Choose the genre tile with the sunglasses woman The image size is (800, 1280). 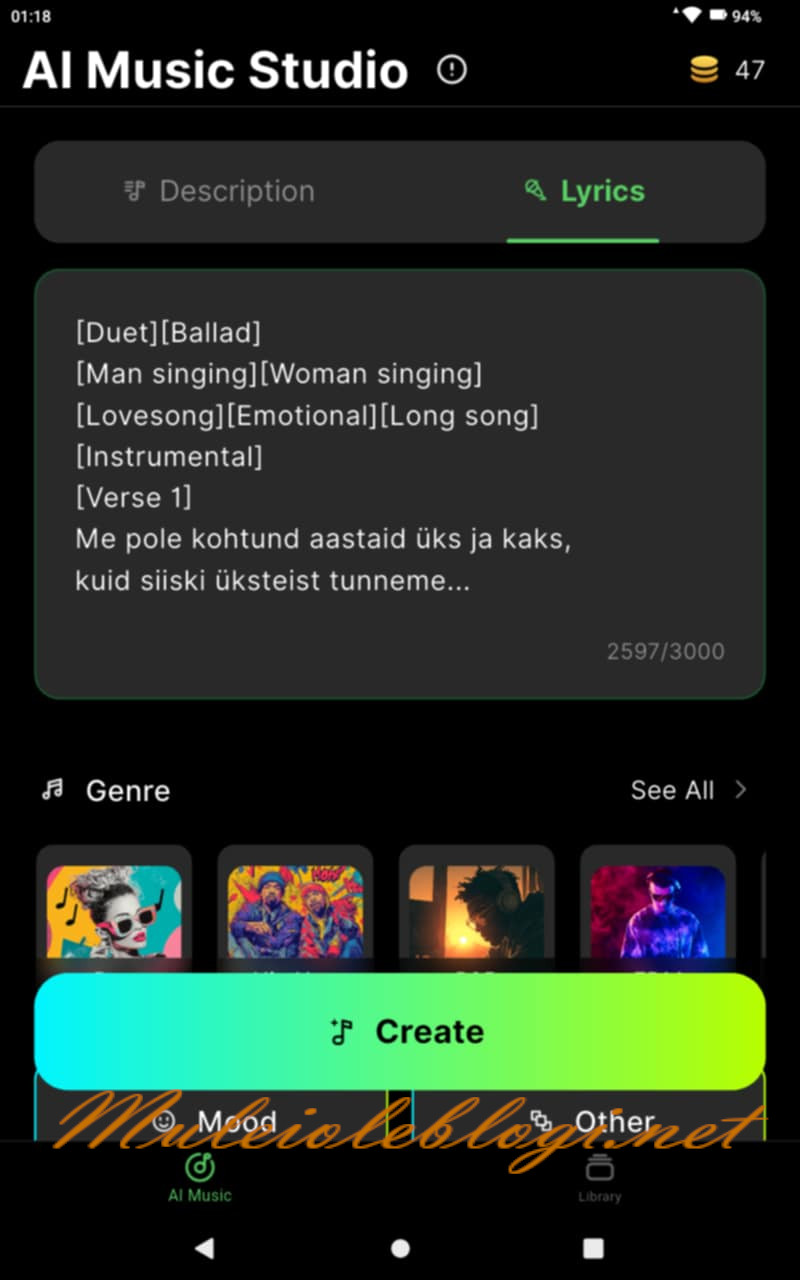pyautogui.click(x=114, y=910)
